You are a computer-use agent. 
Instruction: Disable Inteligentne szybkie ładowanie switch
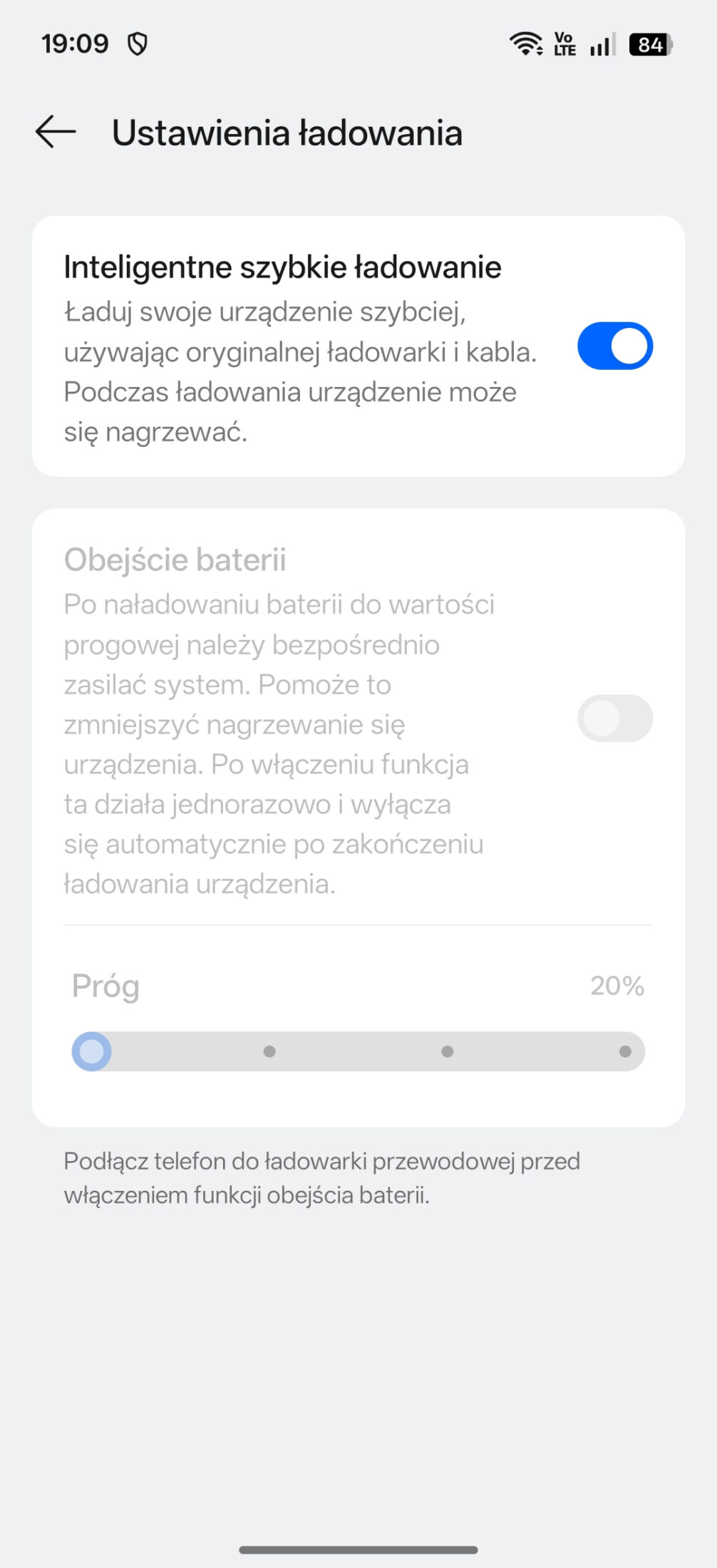pos(614,346)
